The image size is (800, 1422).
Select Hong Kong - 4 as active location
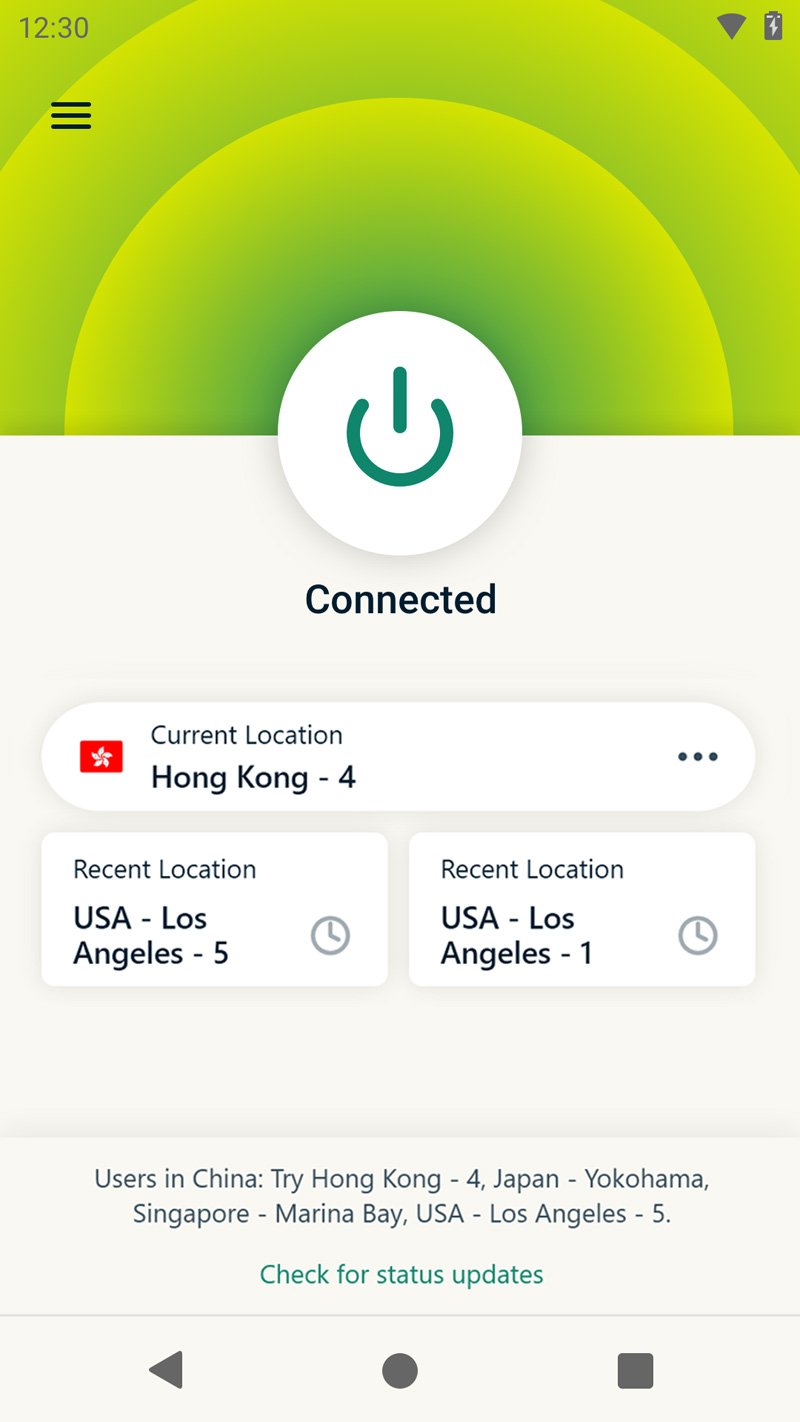253,777
